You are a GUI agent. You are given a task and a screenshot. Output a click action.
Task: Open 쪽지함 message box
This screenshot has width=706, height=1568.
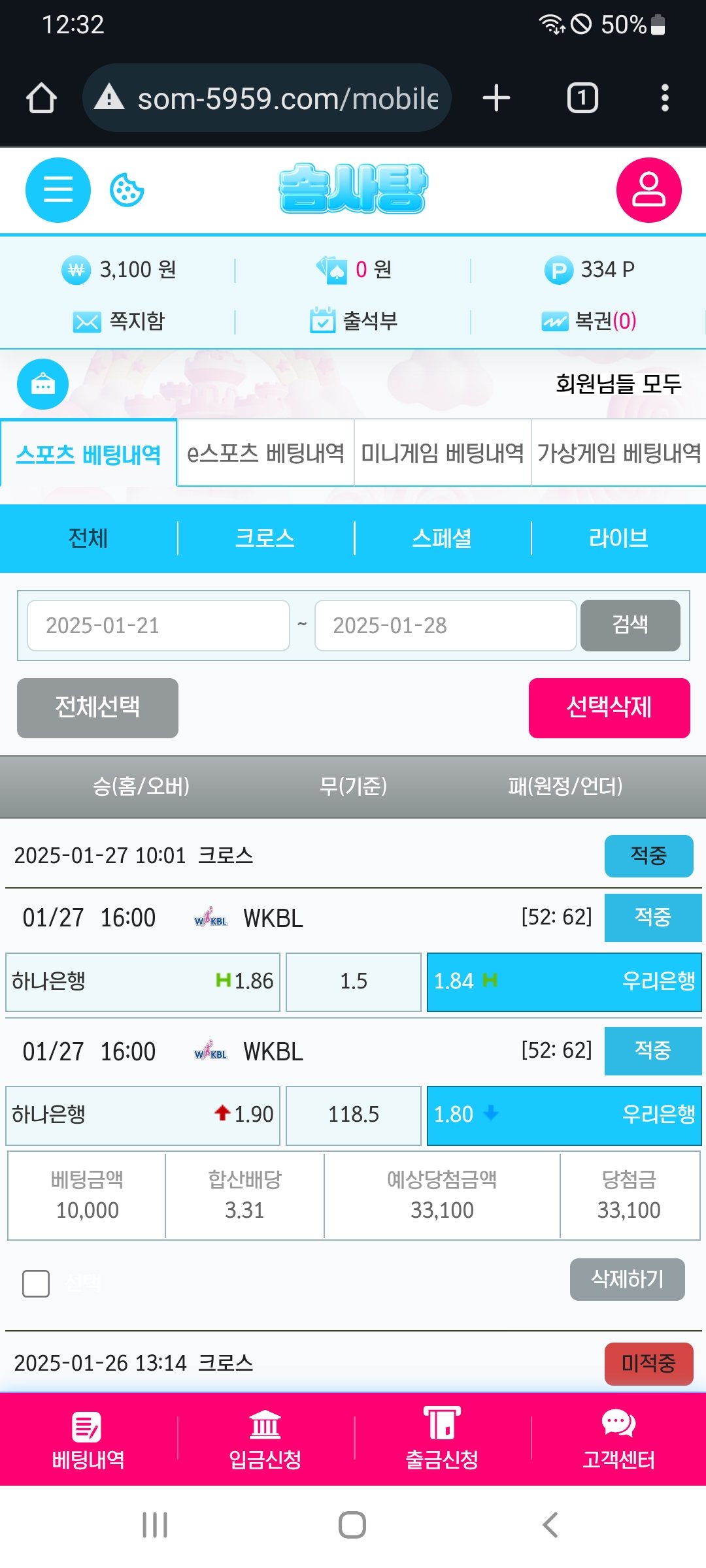tap(119, 321)
